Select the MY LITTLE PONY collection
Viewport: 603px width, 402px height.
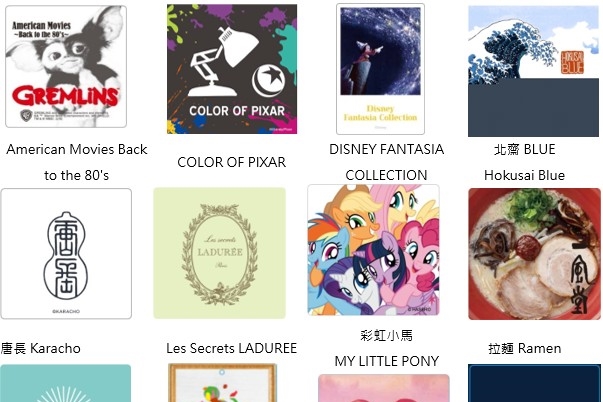tap(373, 250)
